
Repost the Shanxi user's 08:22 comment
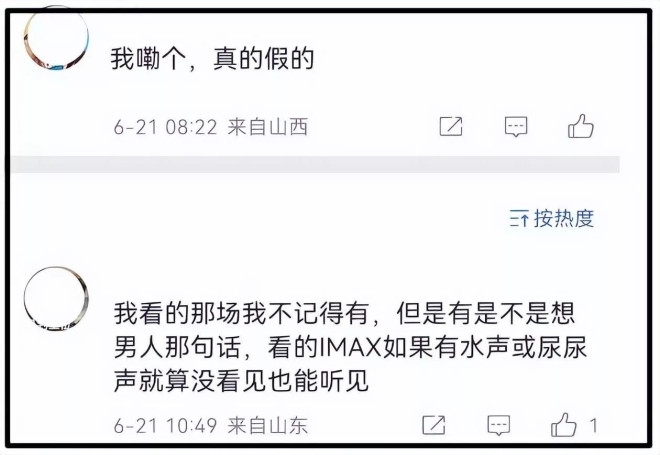click(x=451, y=126)
